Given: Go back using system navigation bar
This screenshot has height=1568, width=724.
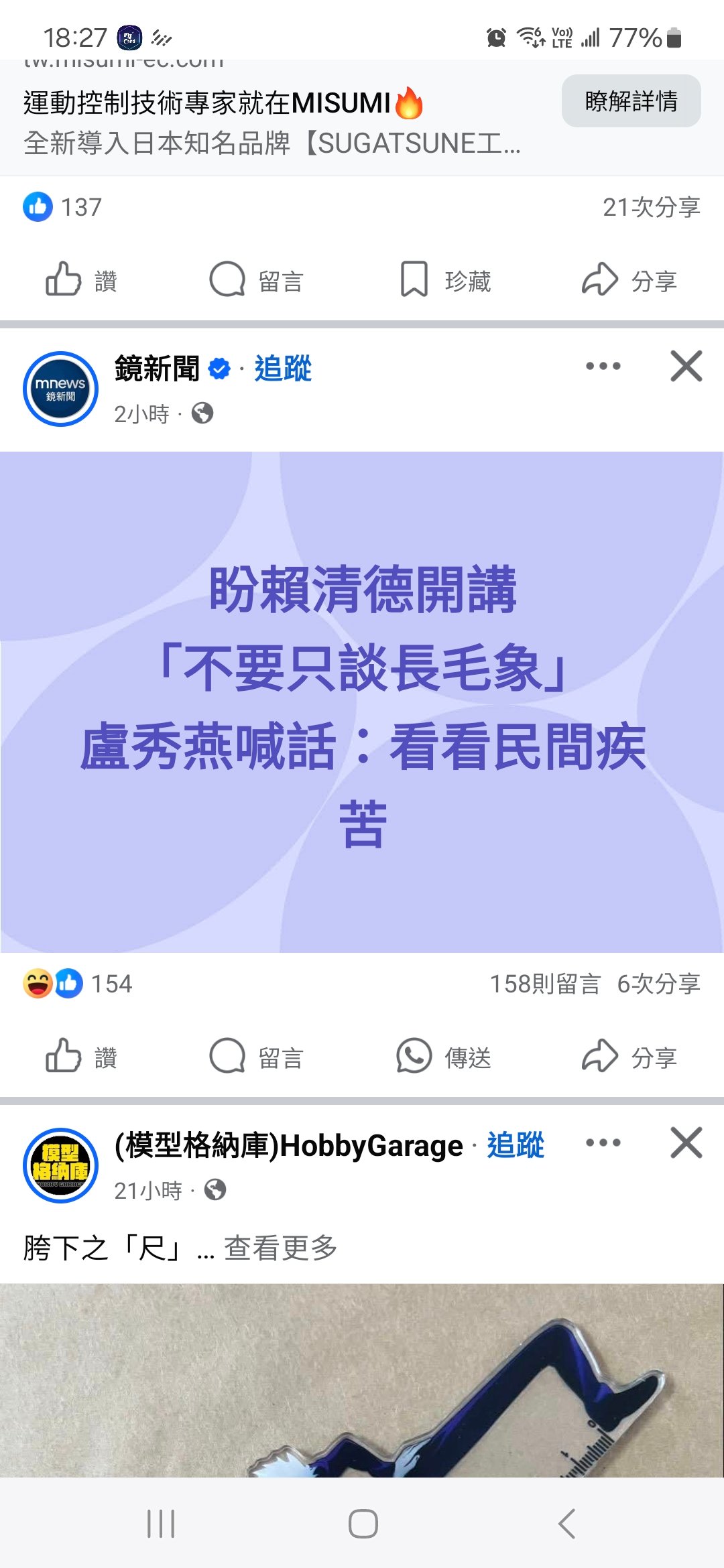Looking at the screenshot, I should coord(566,1524).
